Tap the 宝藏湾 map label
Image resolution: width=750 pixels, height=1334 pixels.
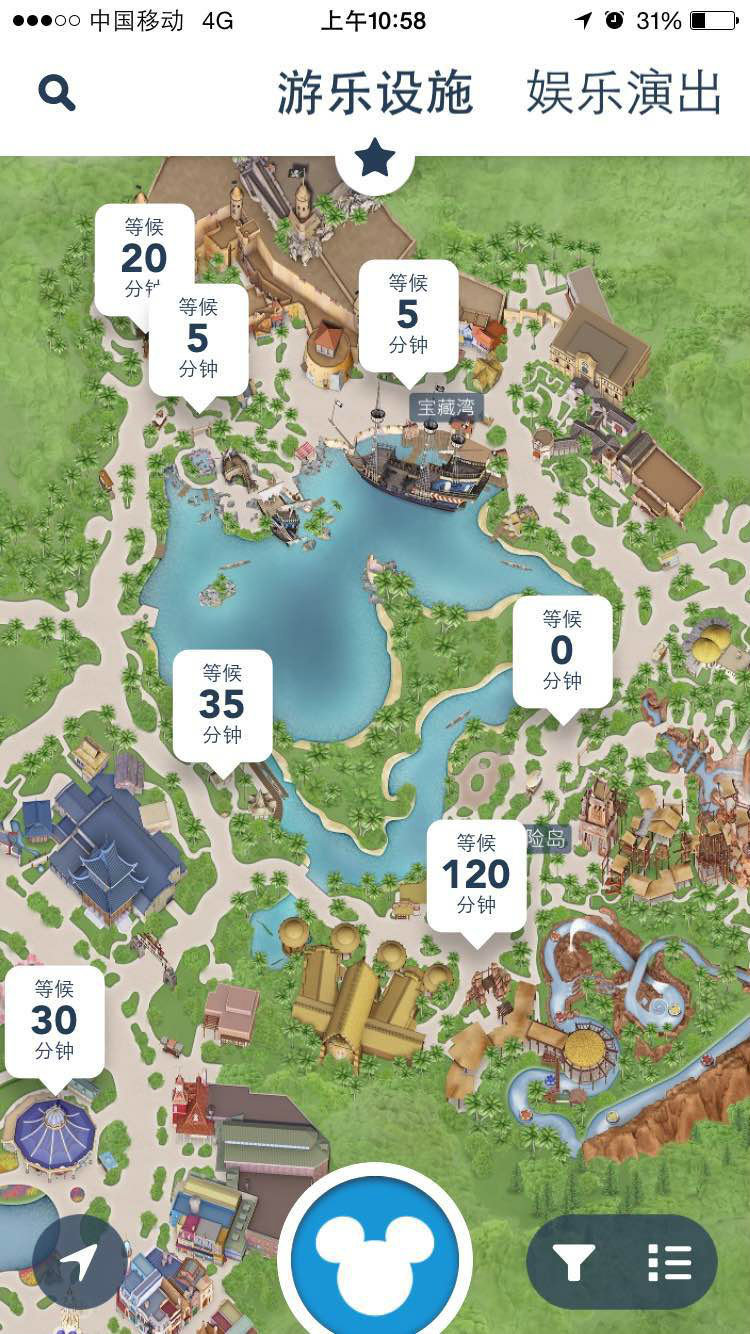point(446,407)
